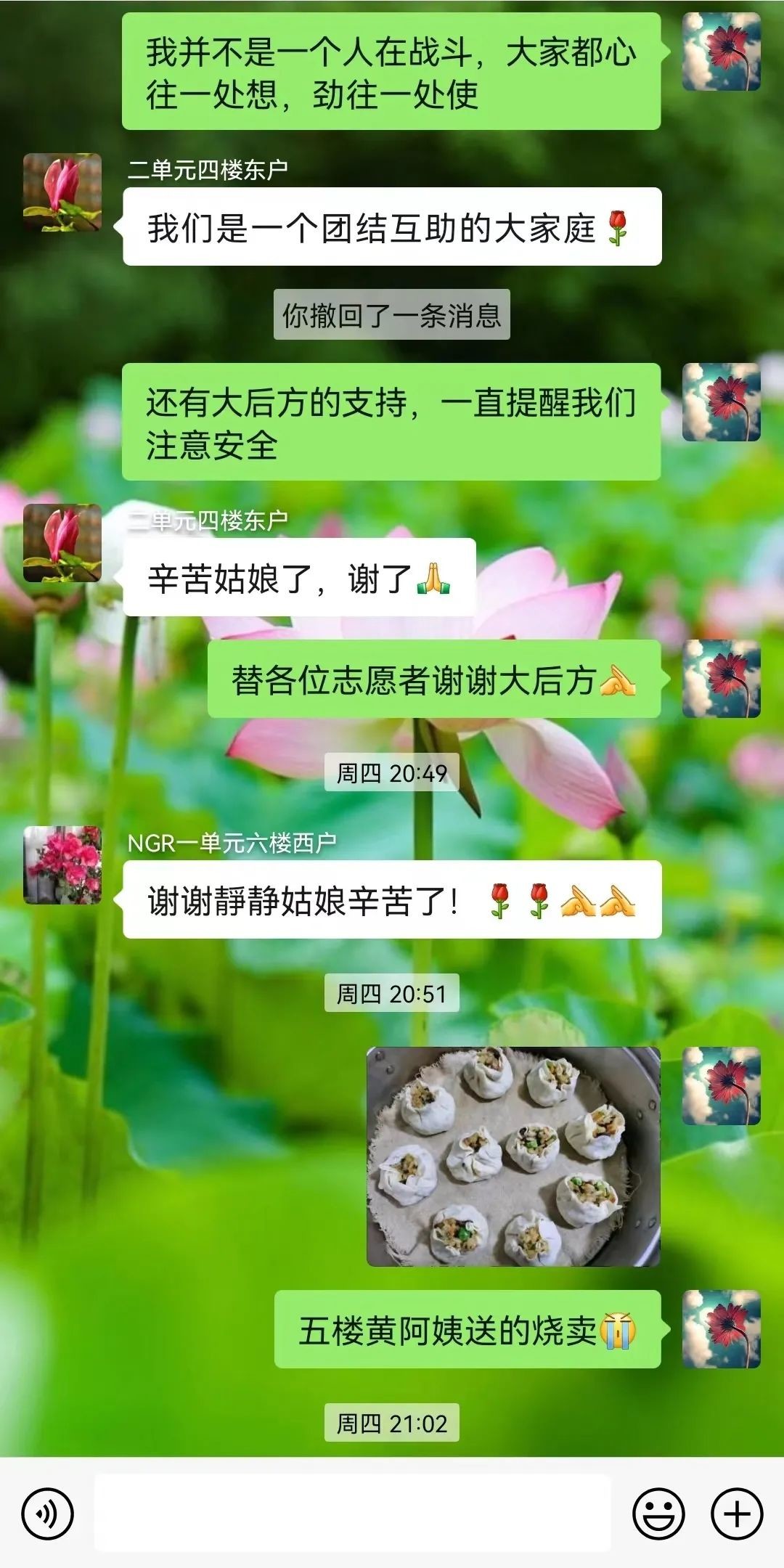This screenshot has width=784, height=1568.
Task: Open own avatar beside shaomai photo
Action: (721, 1086)
